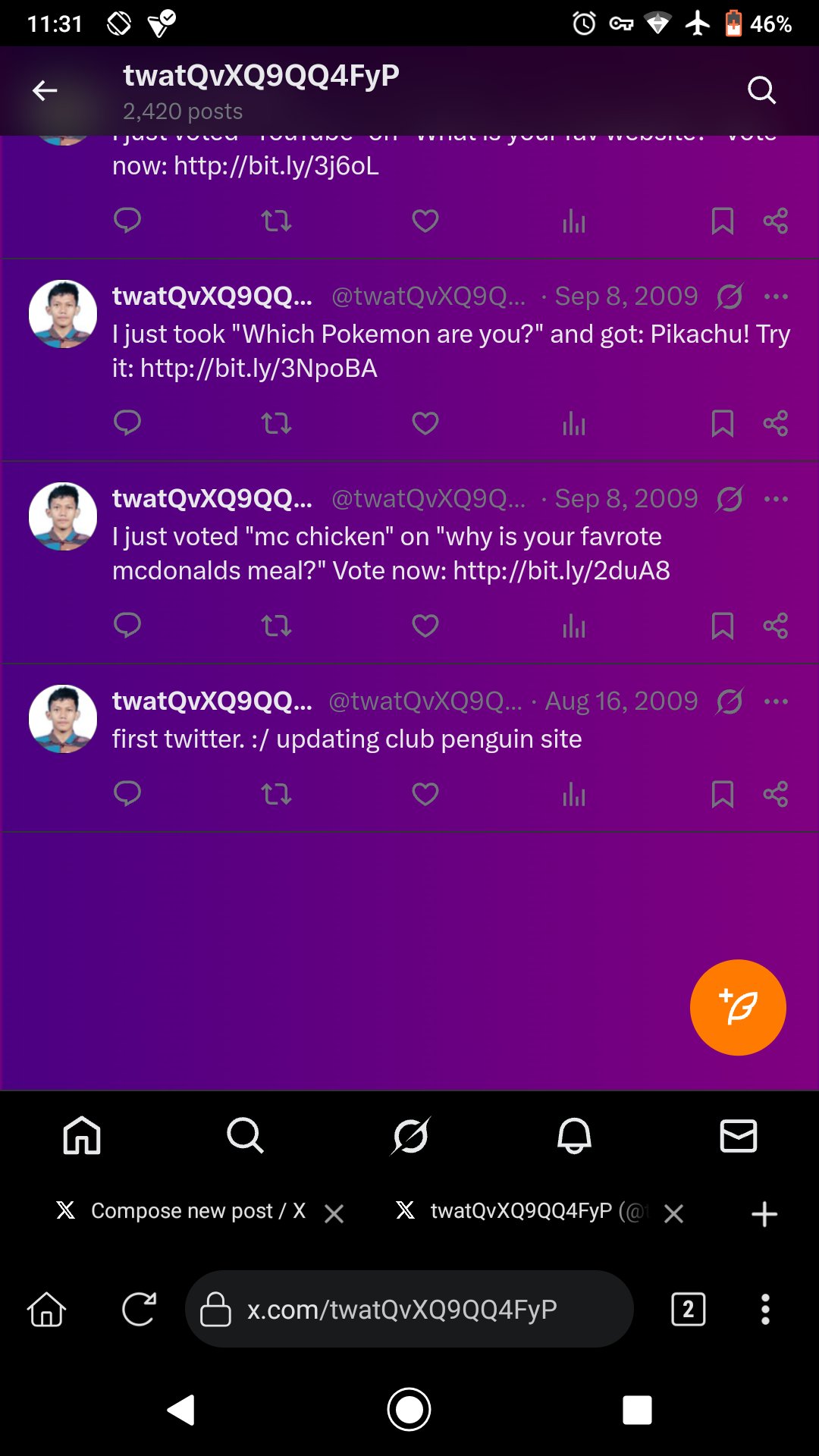View analytics for the "mc chicken" post
Image resolution: width=819 pixels, height=1456 pixels.
click(x=574, y=626)
